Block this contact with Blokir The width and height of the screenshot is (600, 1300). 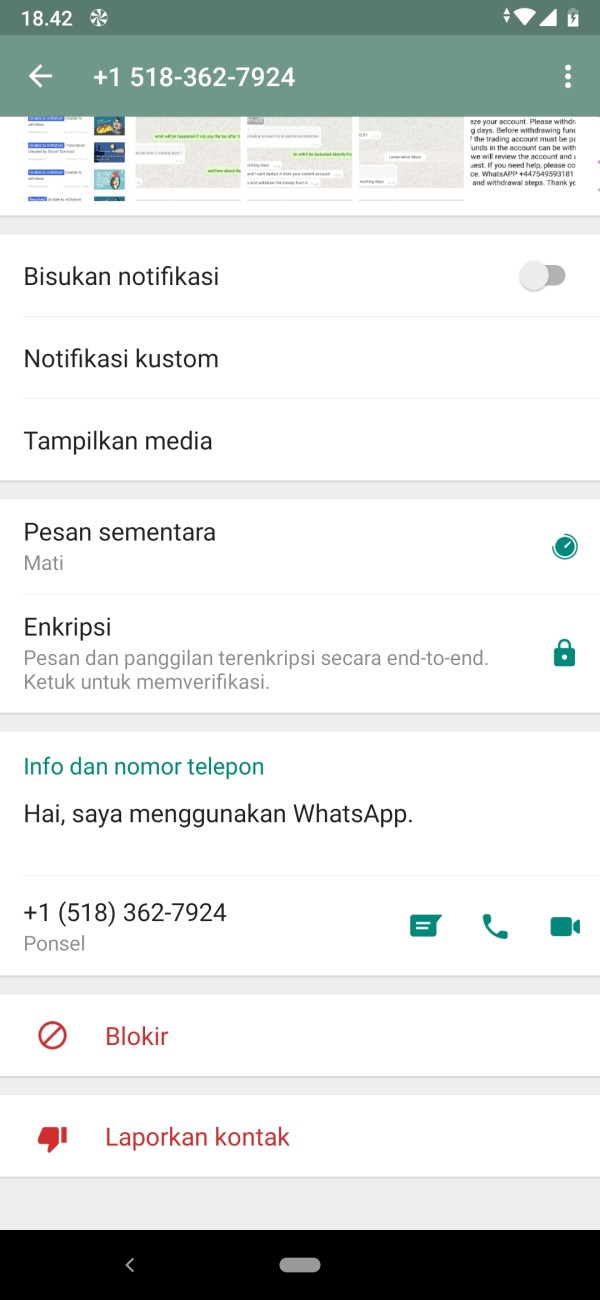click(300, 1036)
